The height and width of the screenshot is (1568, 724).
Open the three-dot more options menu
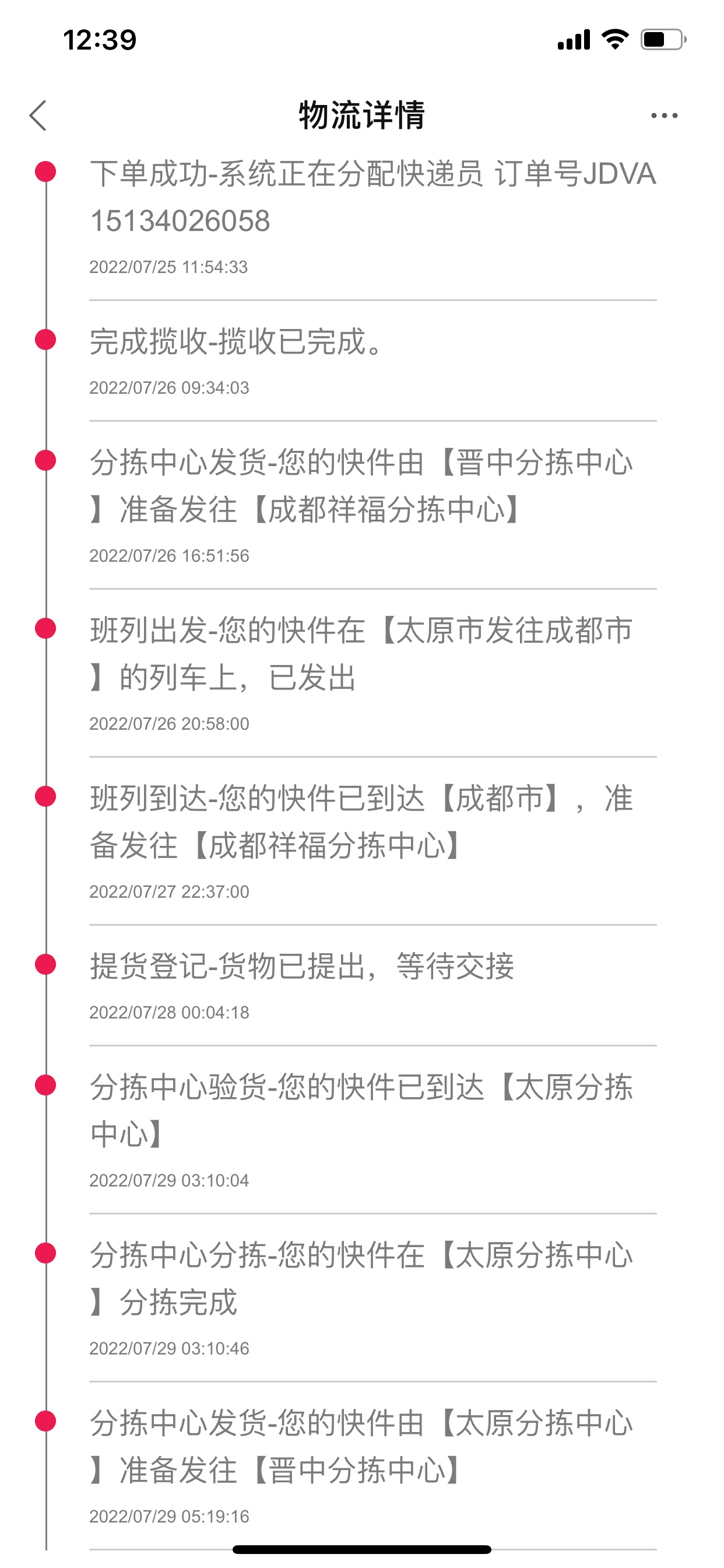click(x=664, y=116)
